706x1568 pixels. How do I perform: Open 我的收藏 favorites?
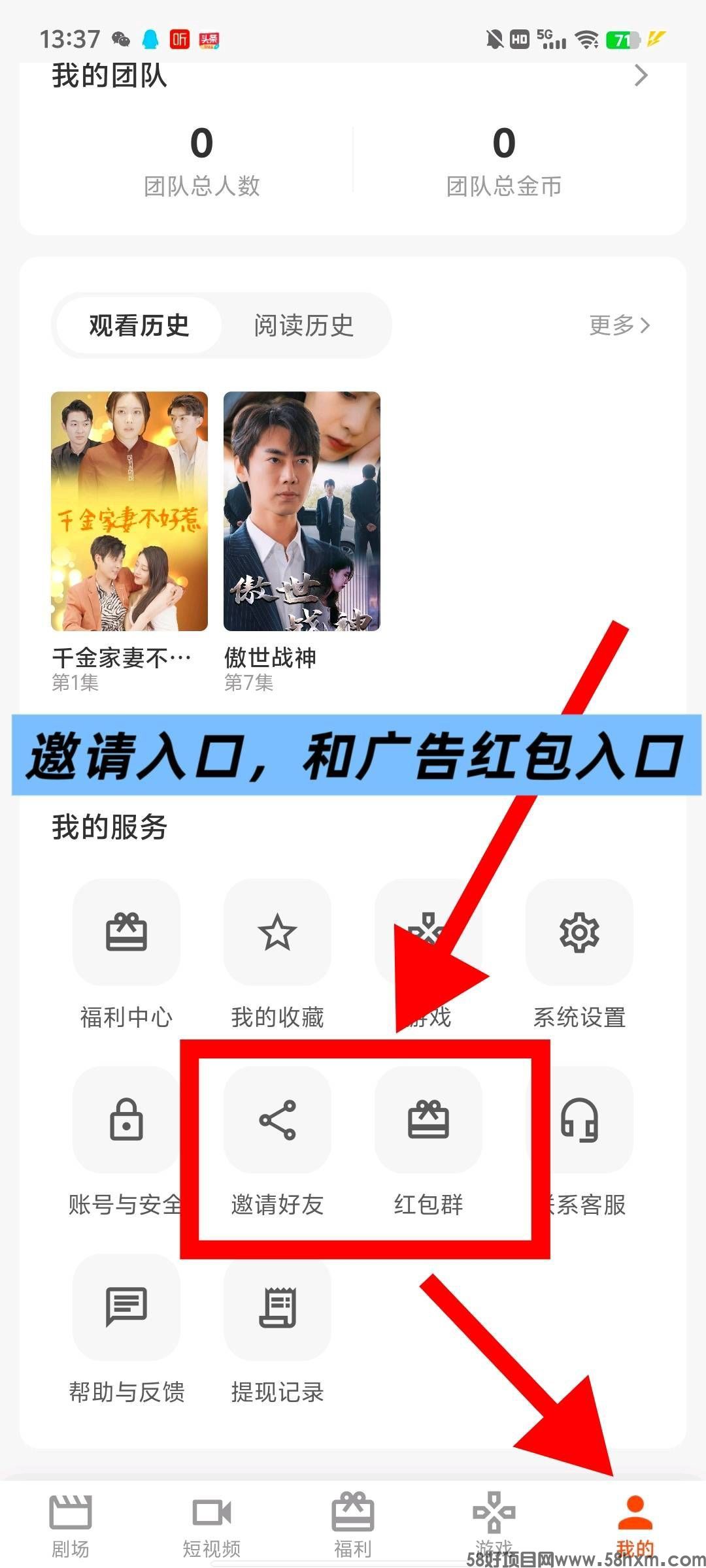pyautogui.click(x=277, y=933)
